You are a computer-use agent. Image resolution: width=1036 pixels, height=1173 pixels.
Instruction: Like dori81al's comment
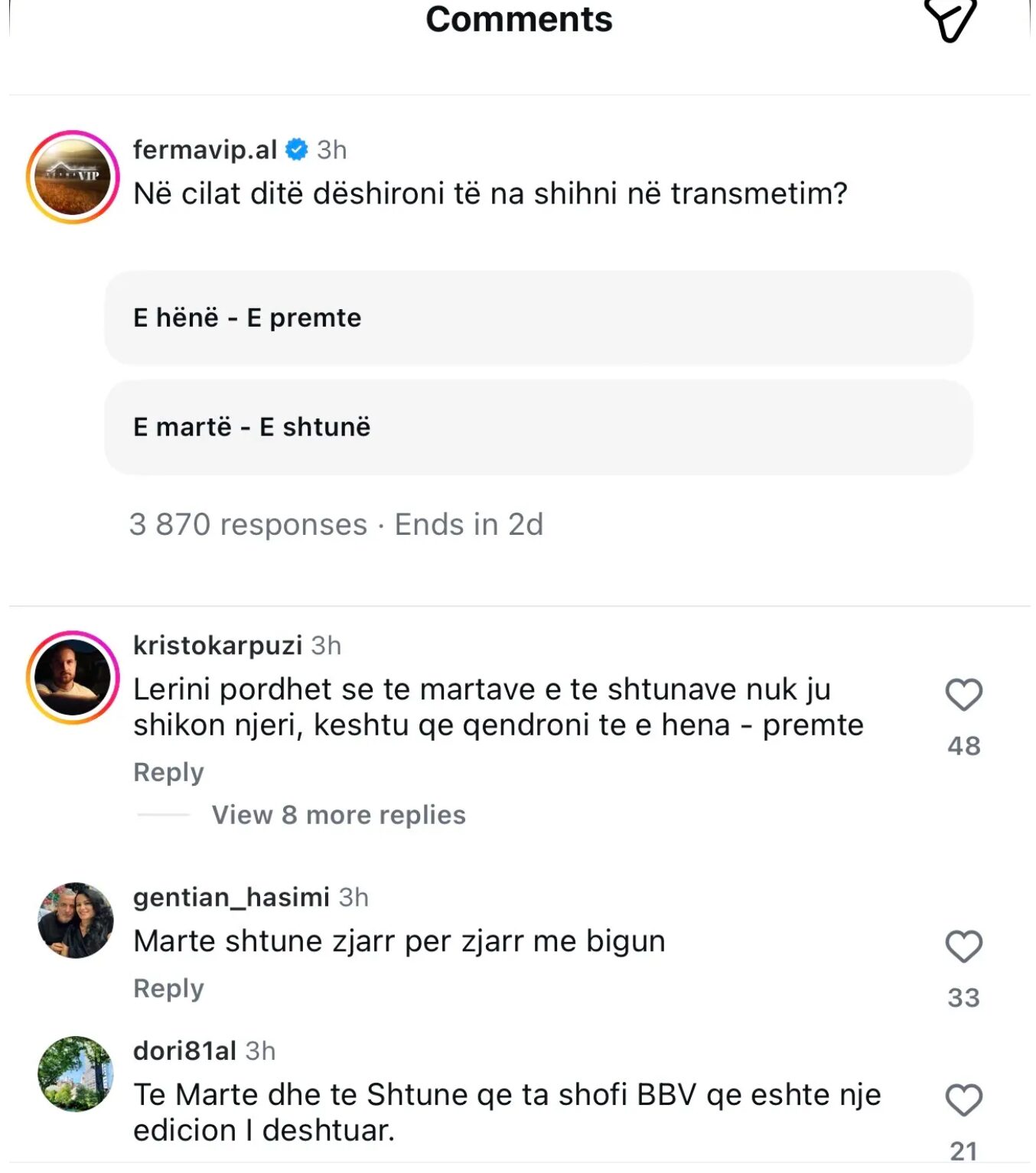coord(963,1100)
